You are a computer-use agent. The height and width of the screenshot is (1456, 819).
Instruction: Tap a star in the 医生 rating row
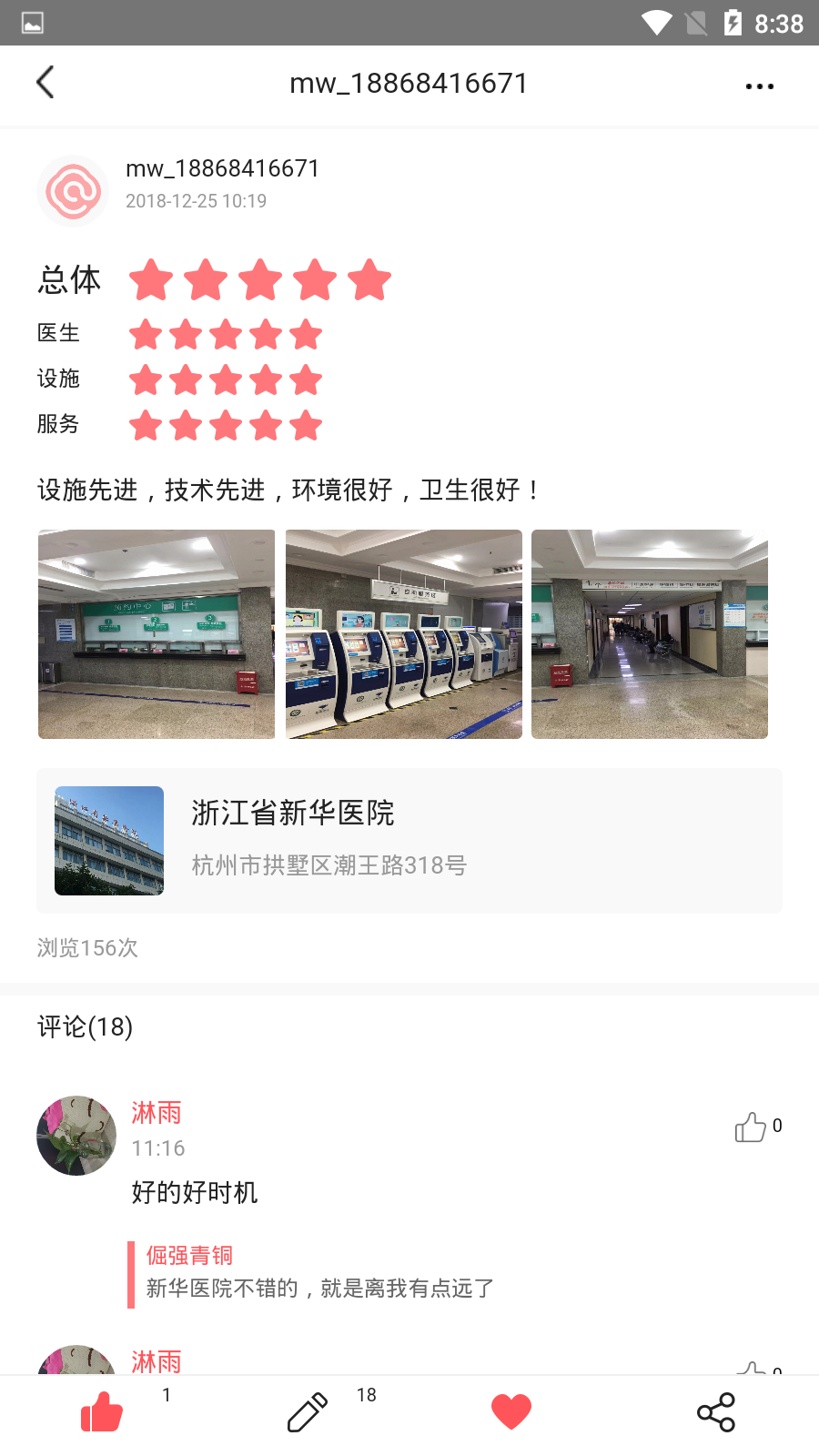[227, 333]
